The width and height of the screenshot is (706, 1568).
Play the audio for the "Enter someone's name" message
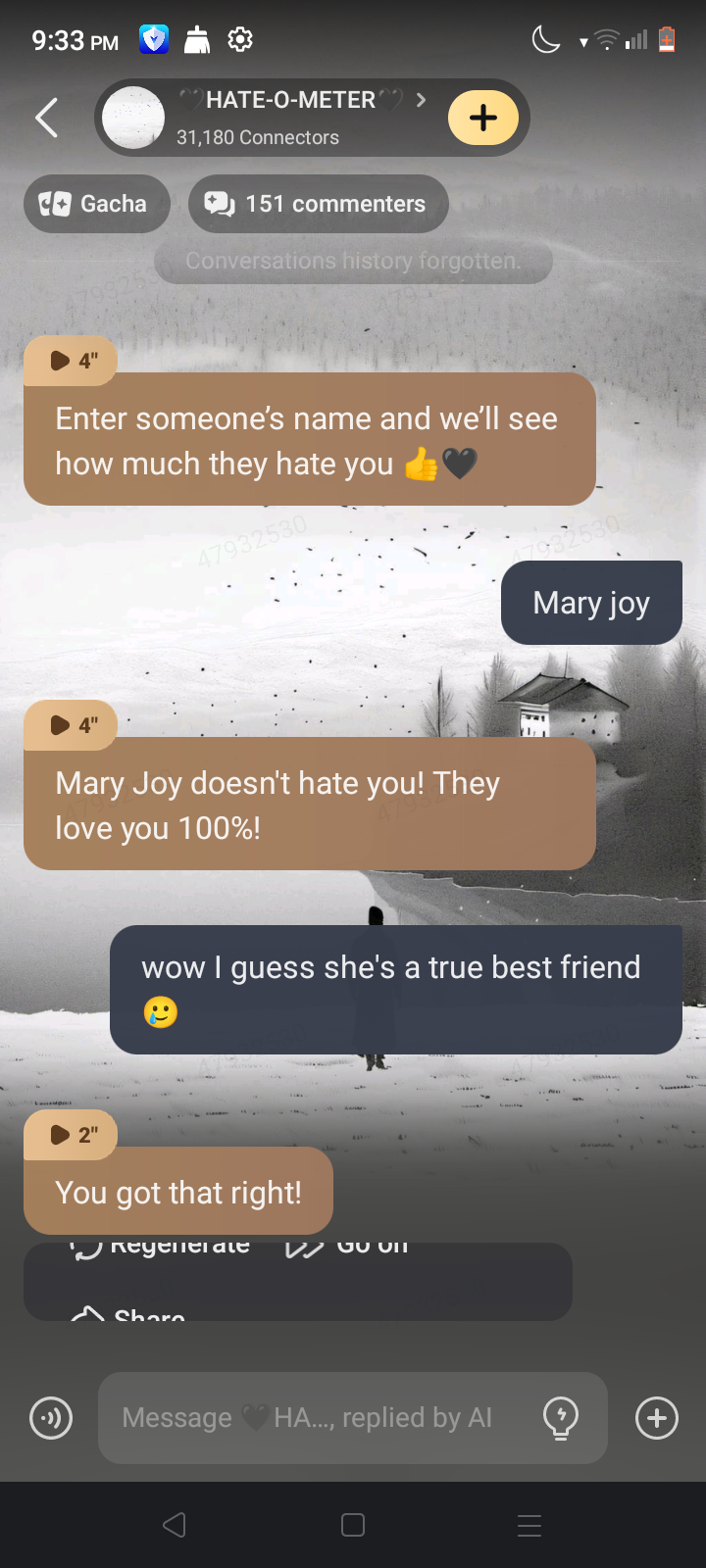[x=71, y=361]
